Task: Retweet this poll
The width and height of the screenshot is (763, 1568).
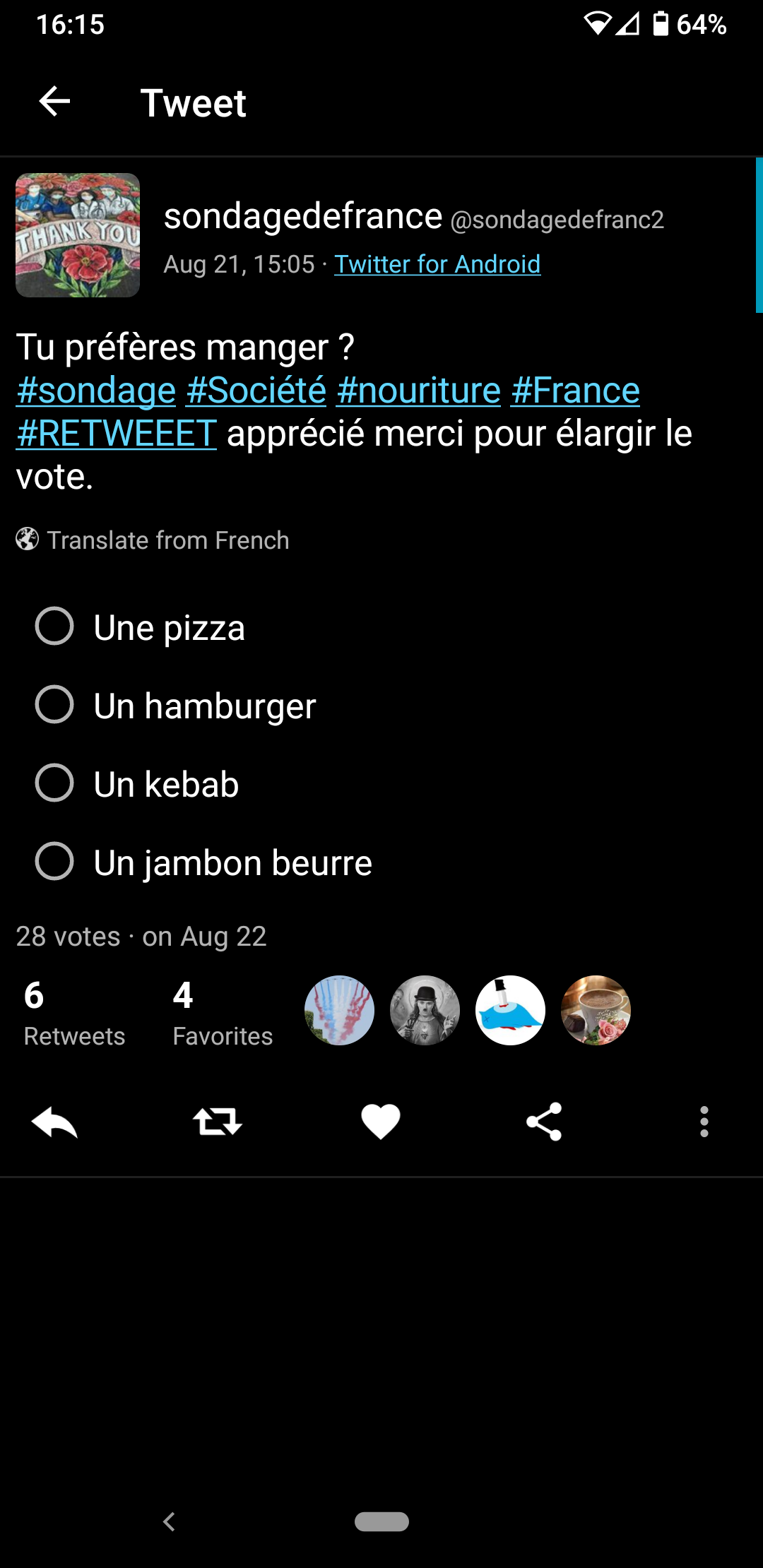Action: click(x=218, y=1122)
